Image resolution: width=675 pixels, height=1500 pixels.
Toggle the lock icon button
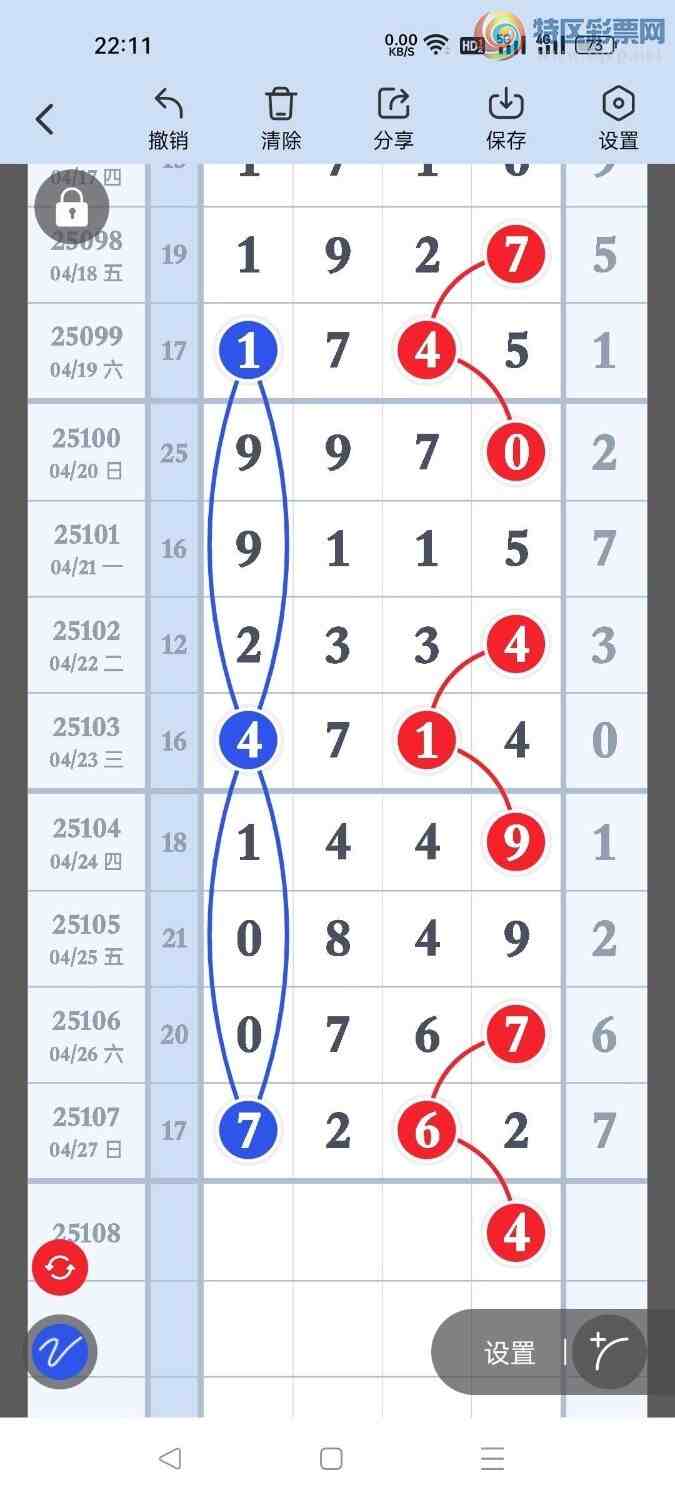pos(71,208)
